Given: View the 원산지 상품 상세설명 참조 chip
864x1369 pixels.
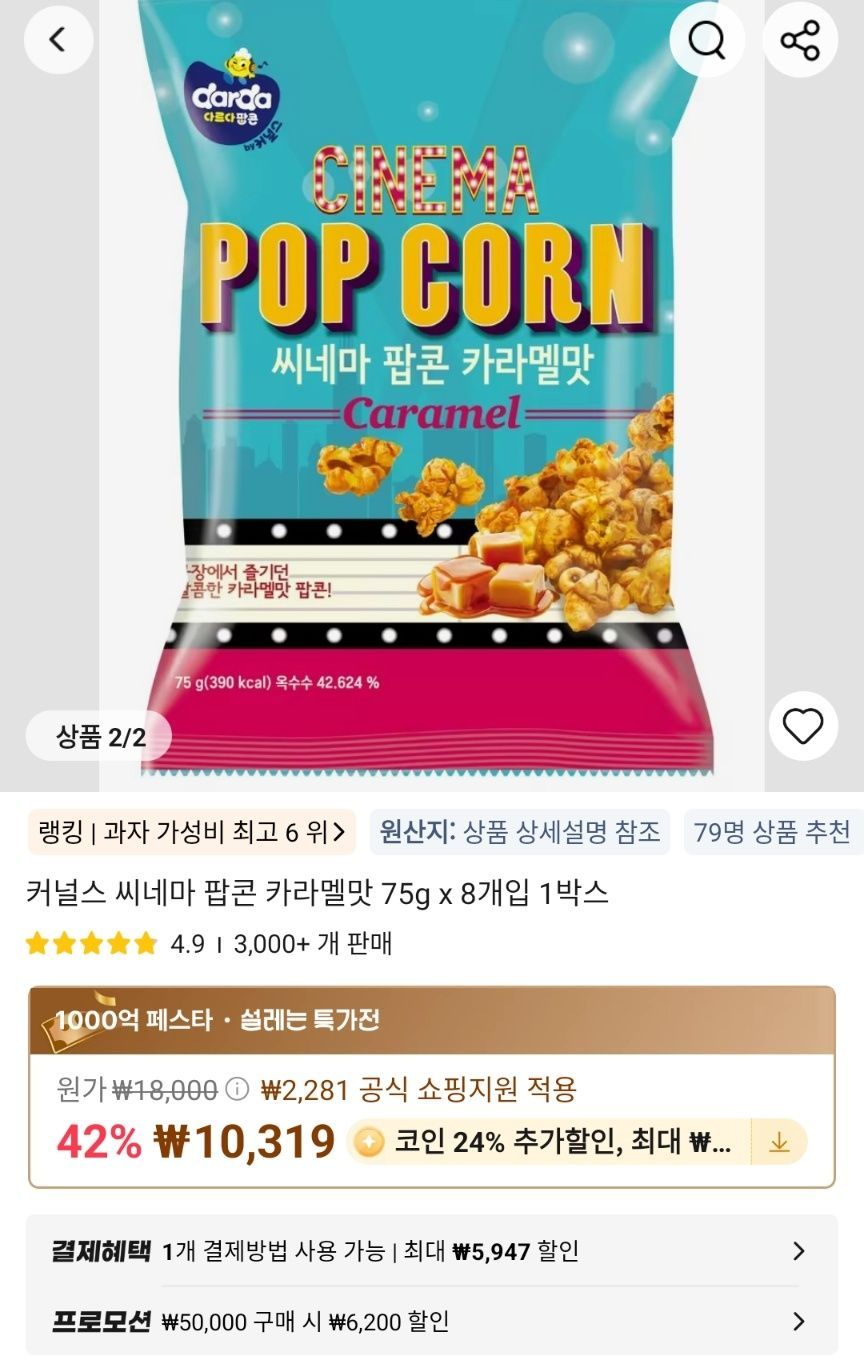Looking at the screenshot, I should [519, 832].
